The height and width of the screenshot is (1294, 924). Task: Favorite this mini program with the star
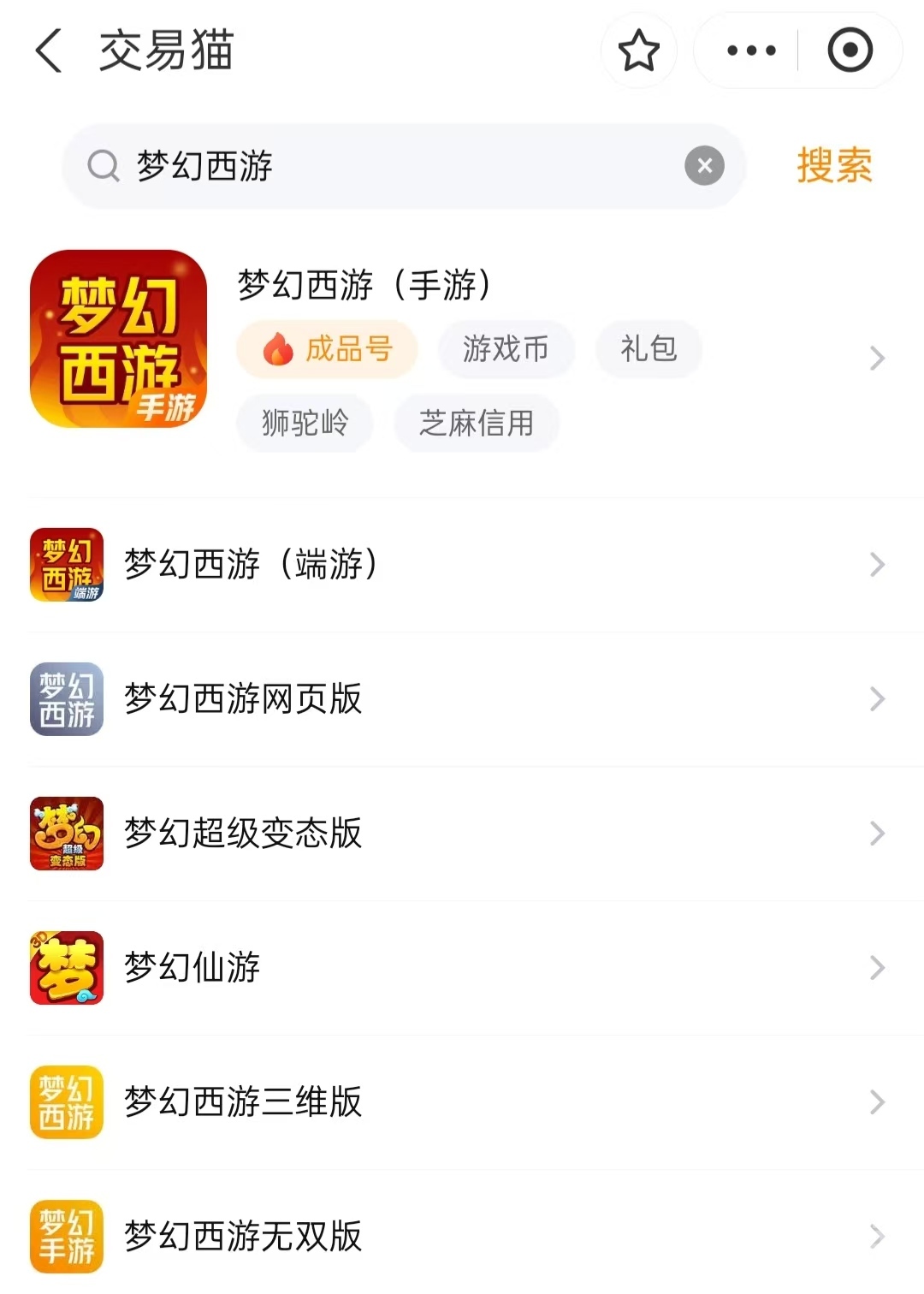coord(638,50)
